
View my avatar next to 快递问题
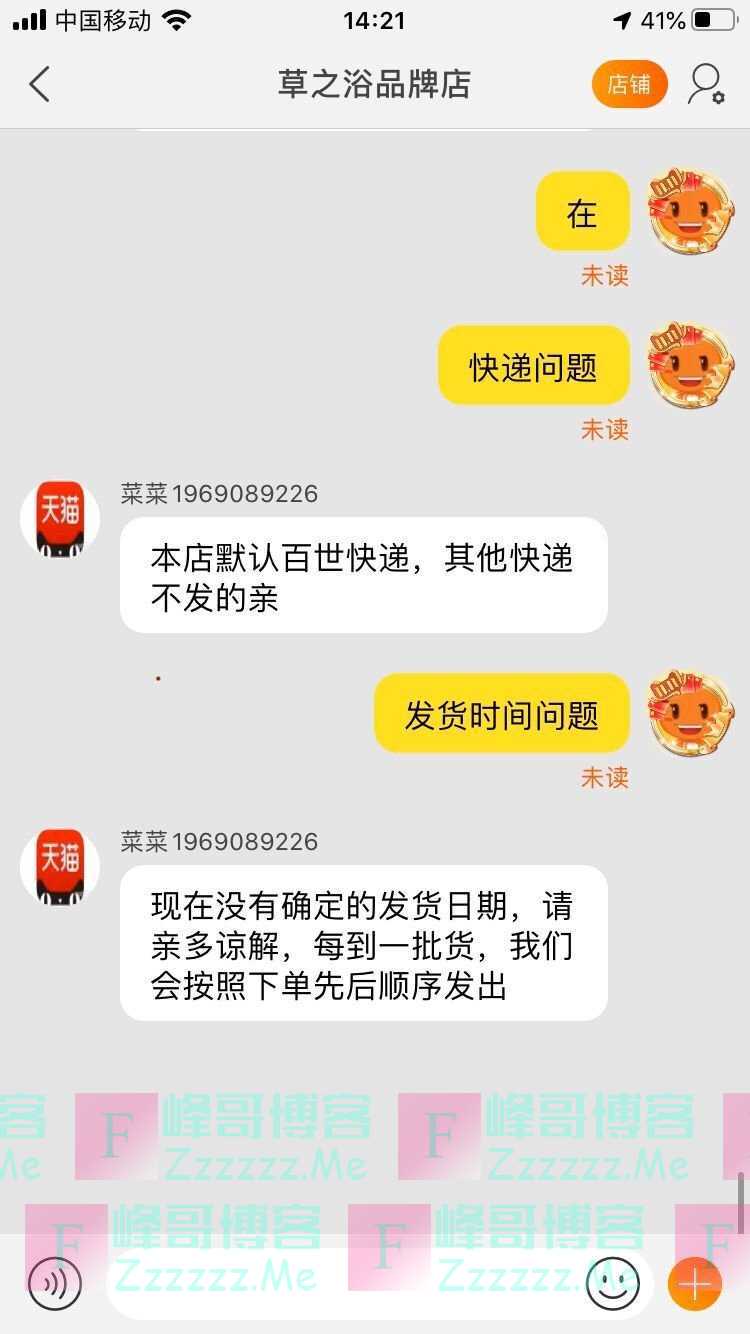pos(691,365)
